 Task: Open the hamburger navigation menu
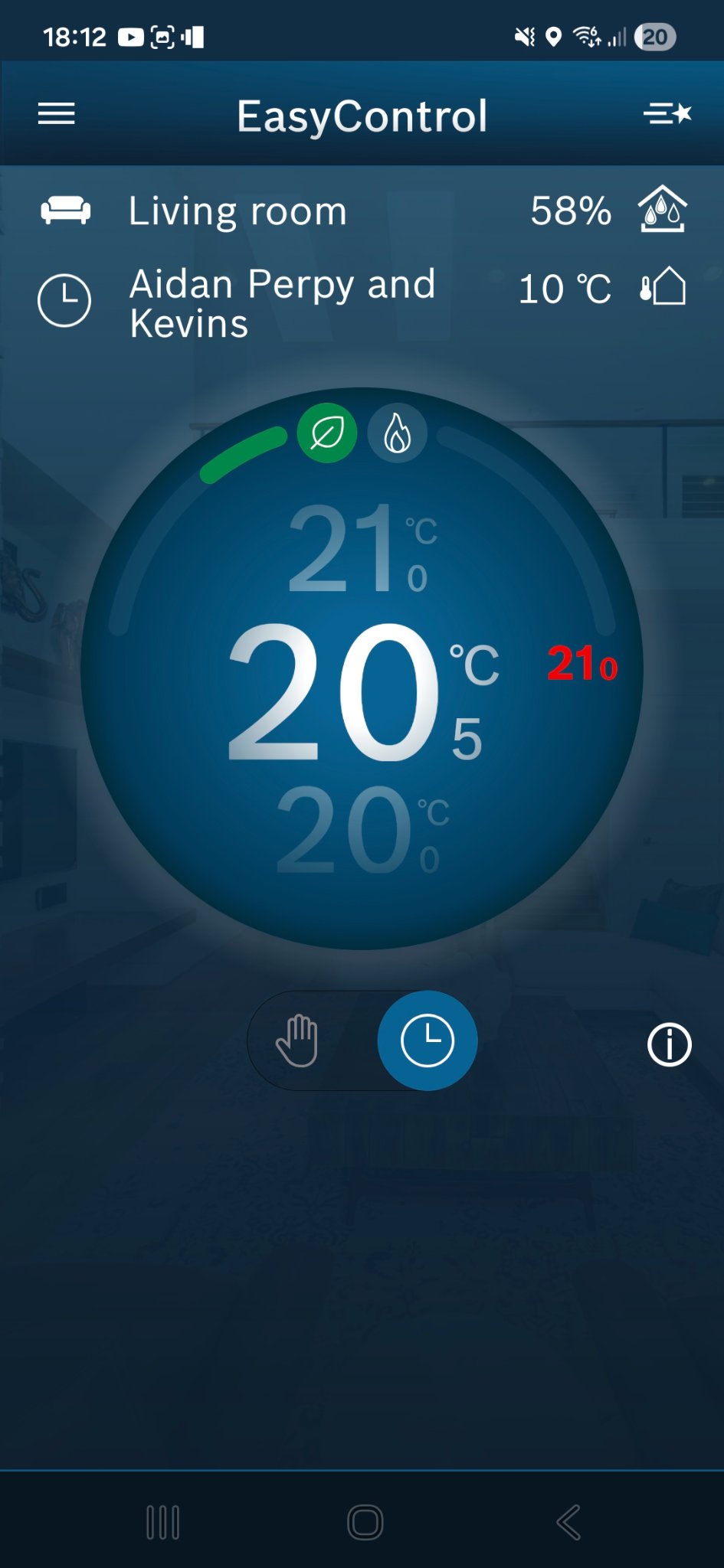(x=57, y=114)
